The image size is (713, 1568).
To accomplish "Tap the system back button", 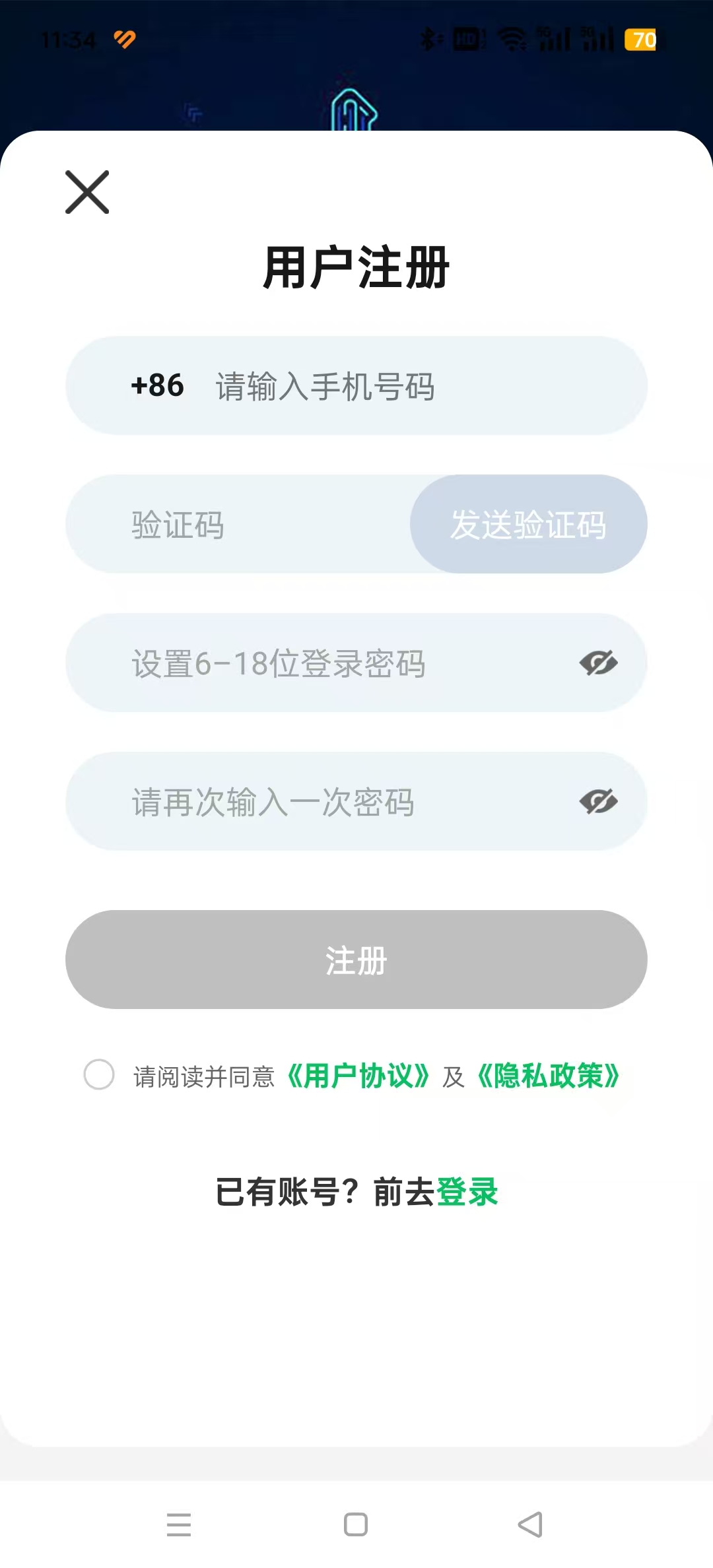I will pyautogui.click(x=530, y=1524).
